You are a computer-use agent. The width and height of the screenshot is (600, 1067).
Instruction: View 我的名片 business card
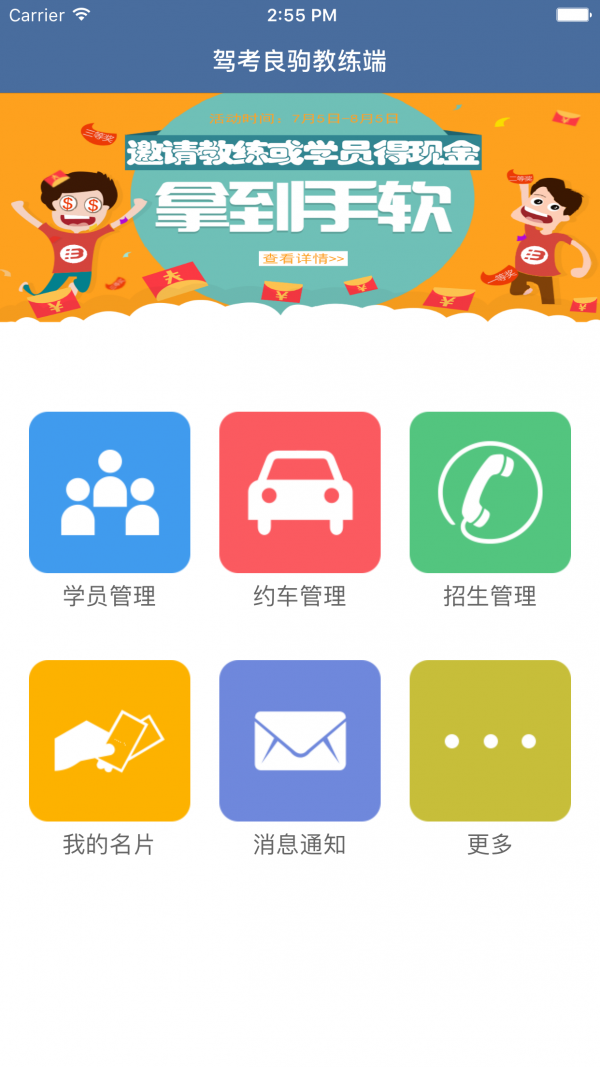[x=110, y=740]
